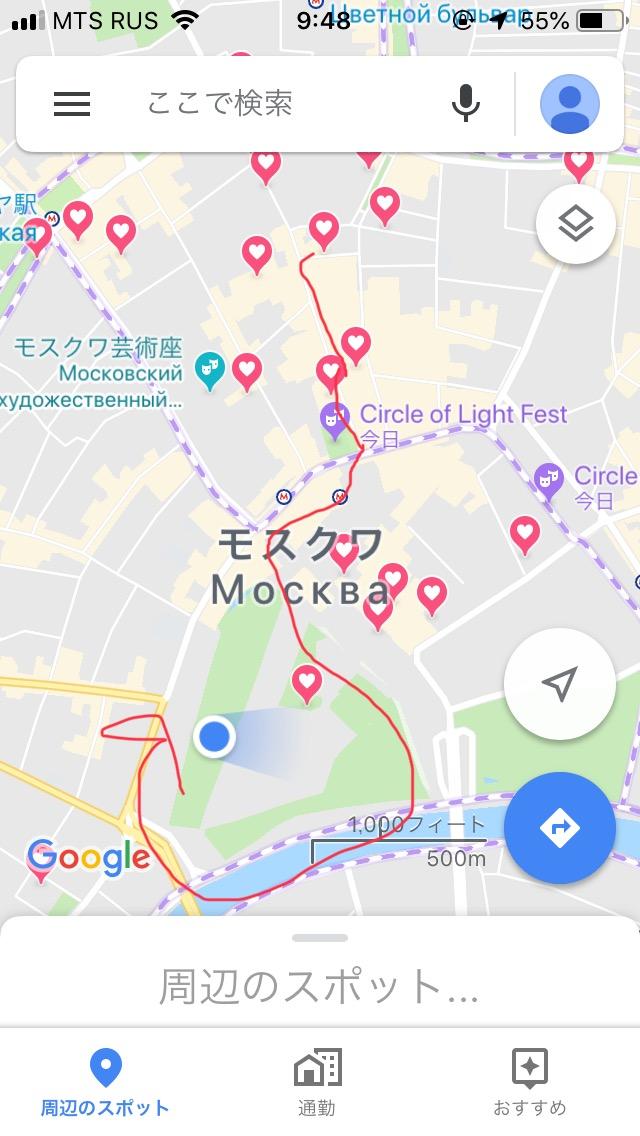Select the モスクワ芸術座 theater marker
The height and width of the screenshot is (1136, 640).
tap(209, 371)
